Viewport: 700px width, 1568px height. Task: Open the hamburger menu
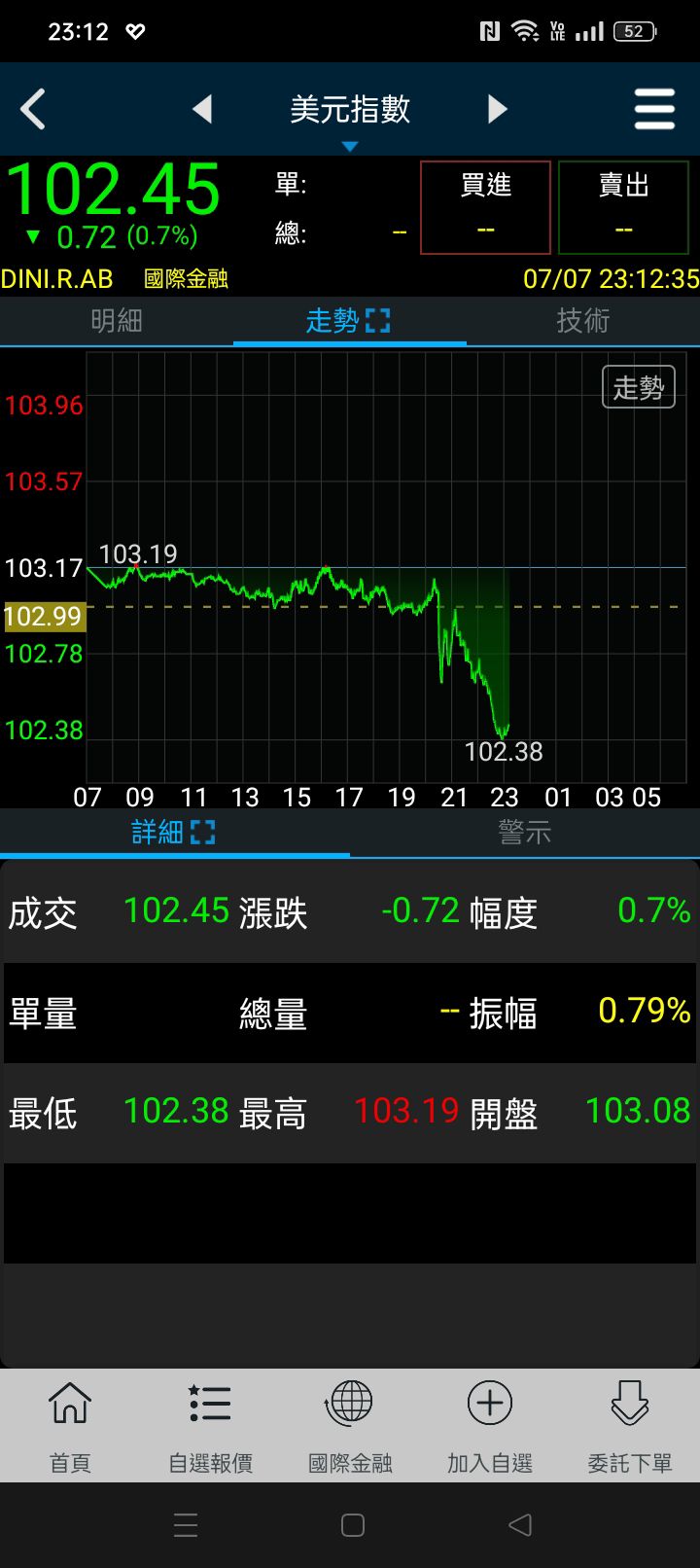click(x=654, y=109)
